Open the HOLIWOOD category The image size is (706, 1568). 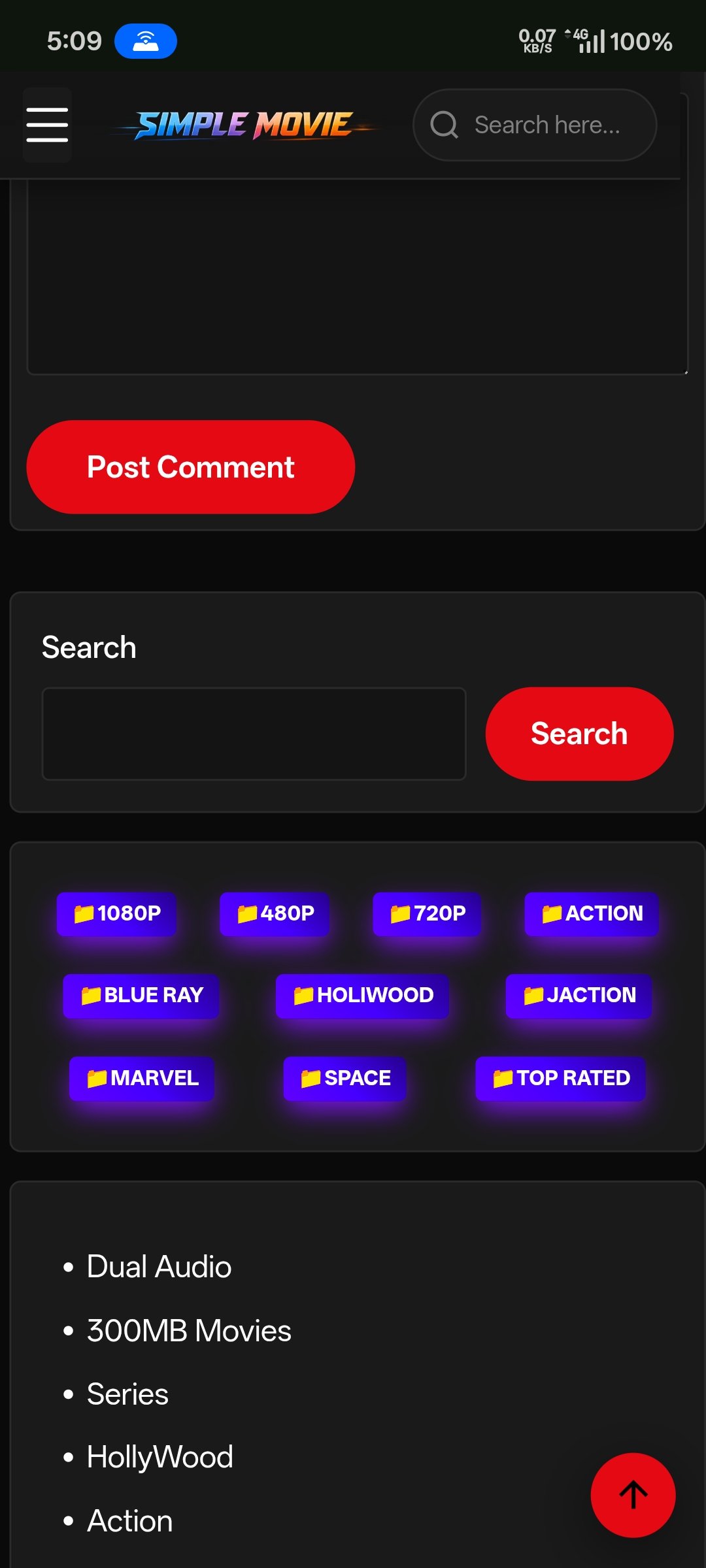click(x=361, y=996)
